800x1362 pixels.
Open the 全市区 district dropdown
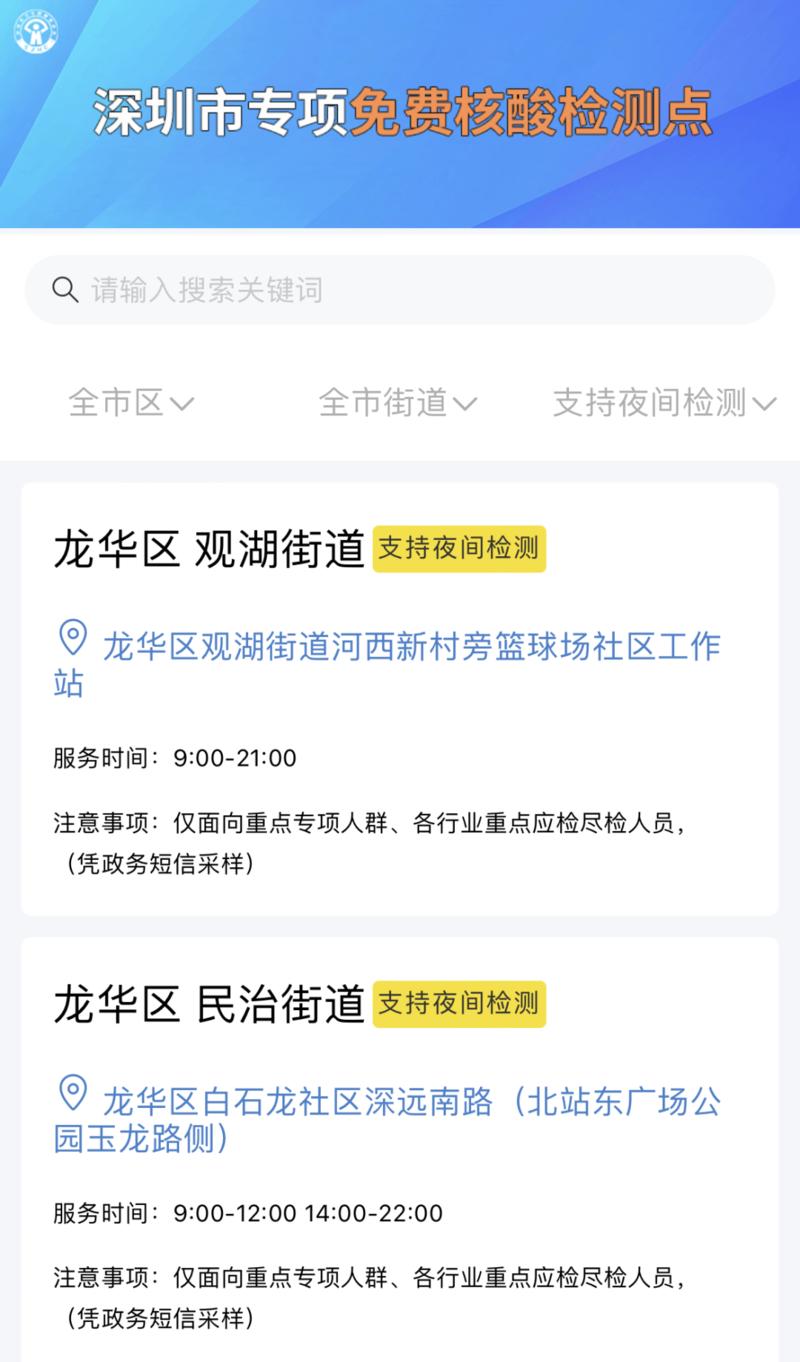(131, 403)
